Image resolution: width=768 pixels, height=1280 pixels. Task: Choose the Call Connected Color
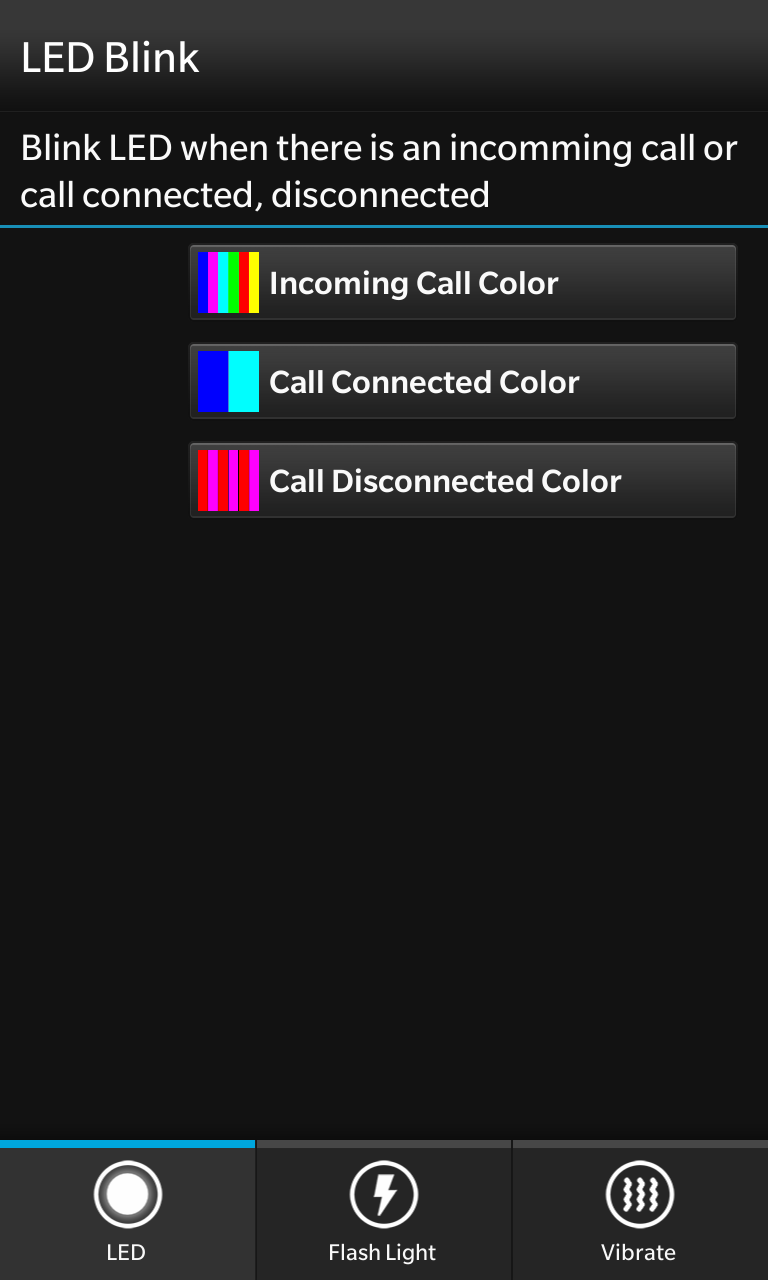tap(463, 381)
